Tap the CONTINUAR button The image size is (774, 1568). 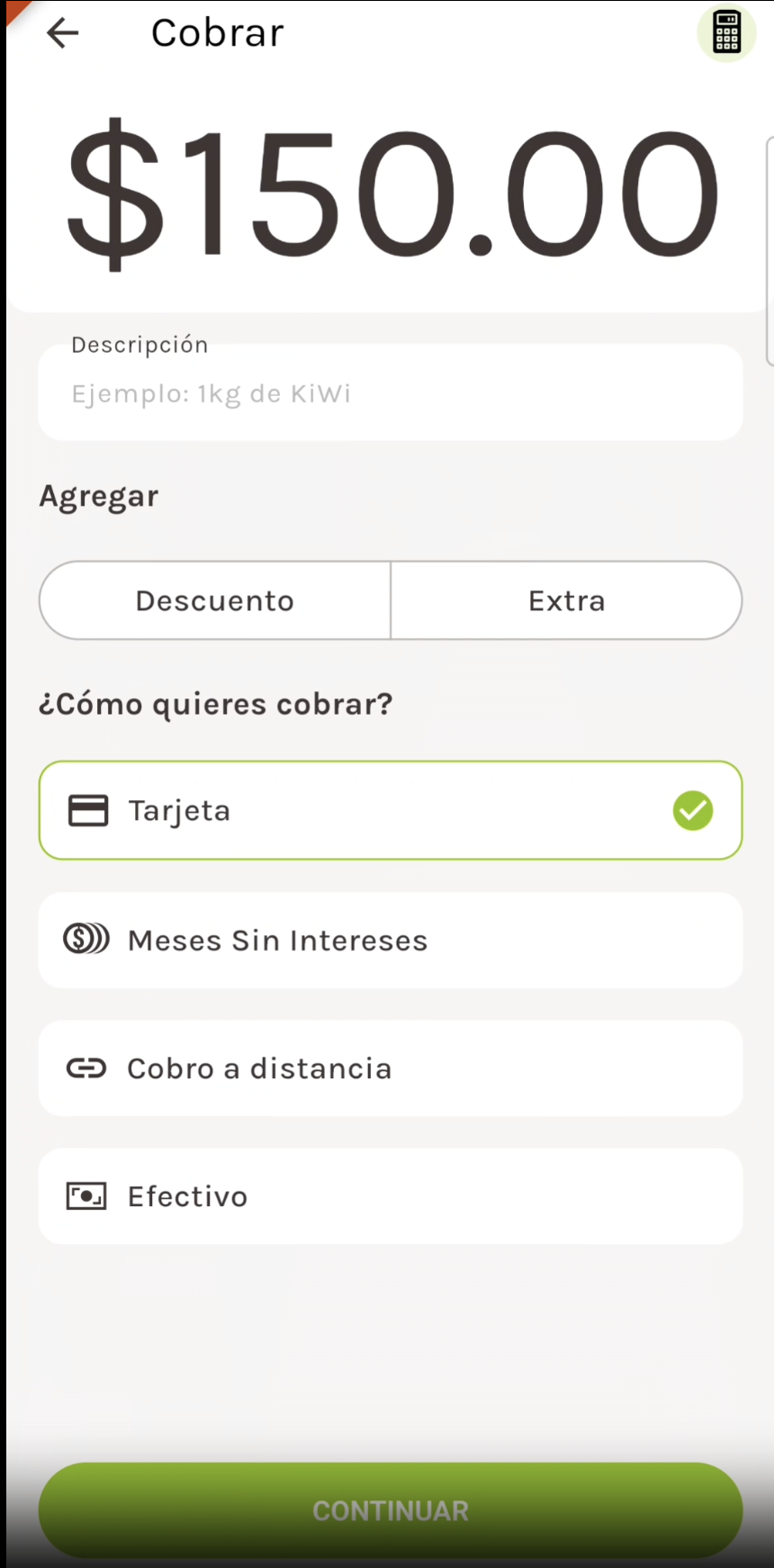(391, 1510)
